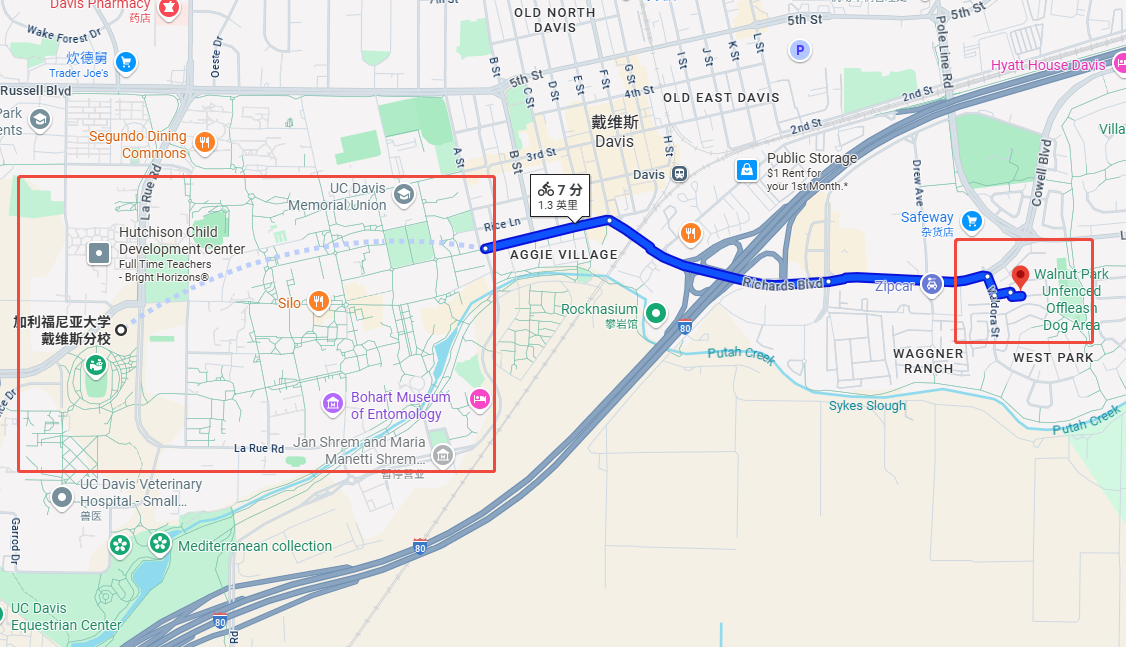Open the Mediterranean collection garden pin
Image resolution: width=1126 pixels, height=647 pixels.
click(x=159, y=544)
